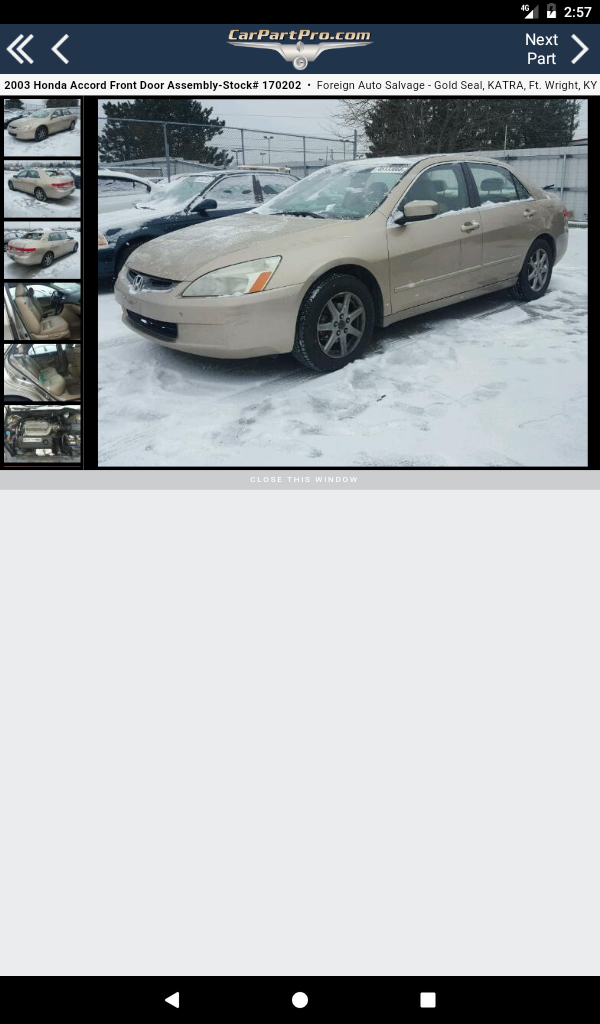
Task: Jump back using the double-chevron icon
Action: coord(20,49)
